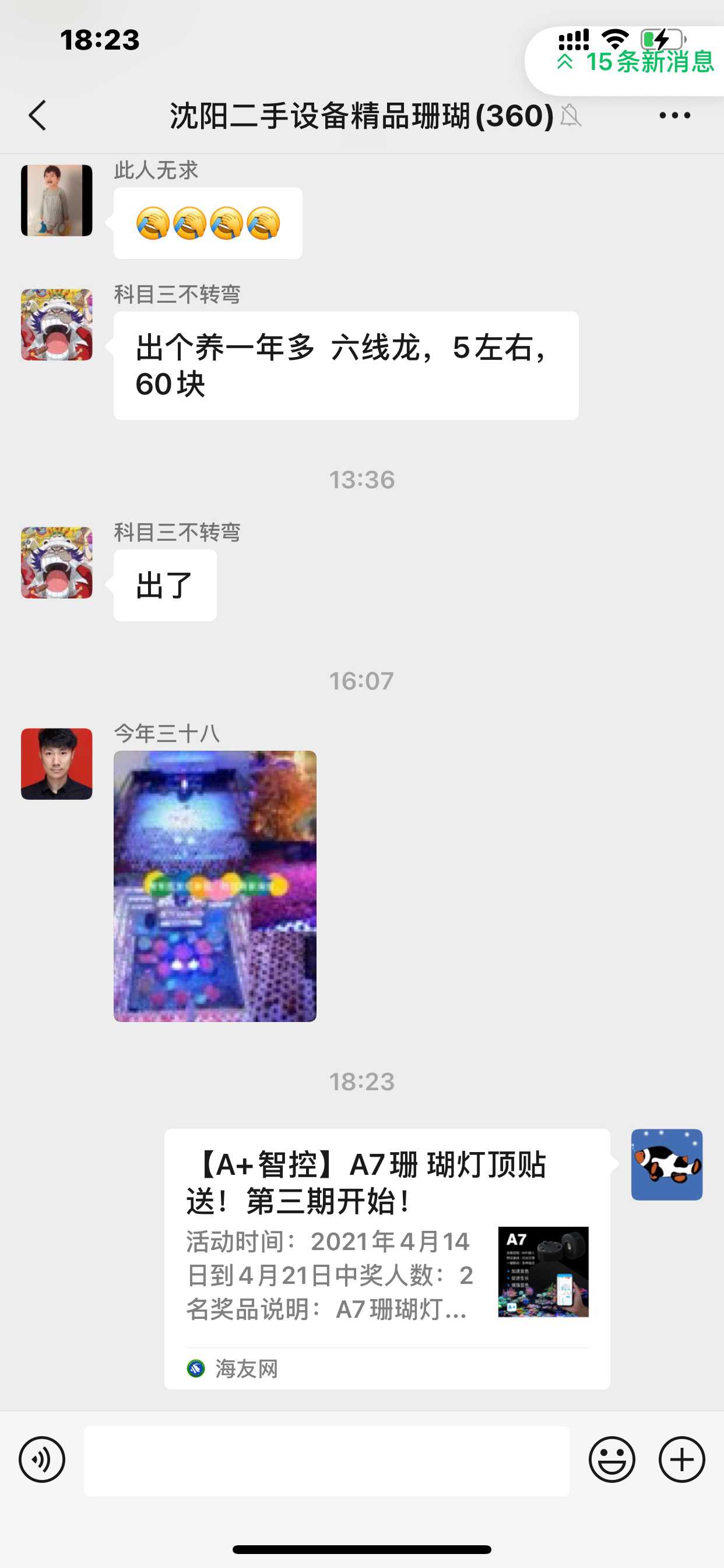Jump to the 15 new messages
This screenshot has height=1568, width=724.
pyautogui.click(x=636, y=61)
